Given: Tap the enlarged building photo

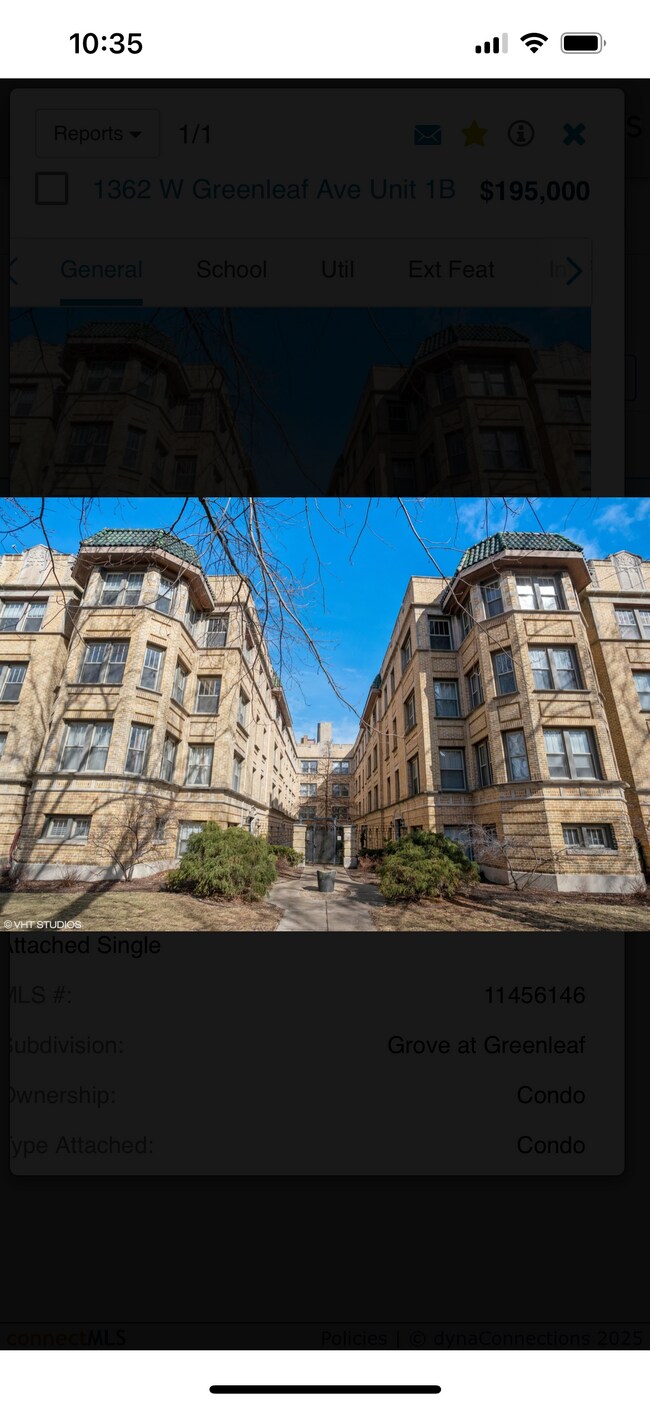Looking at the screenshot, I should pos(325,714).
